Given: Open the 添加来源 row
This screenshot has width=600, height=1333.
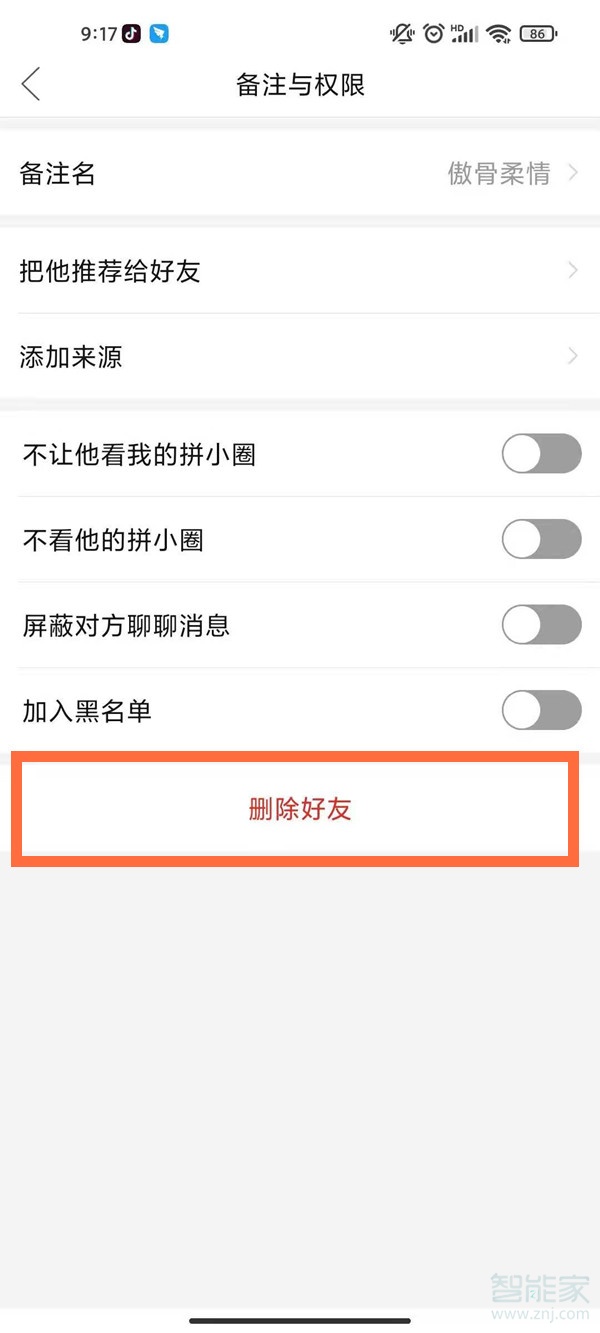Looking at the screenshot, I should pyautogui.click(x=300, y=357).
